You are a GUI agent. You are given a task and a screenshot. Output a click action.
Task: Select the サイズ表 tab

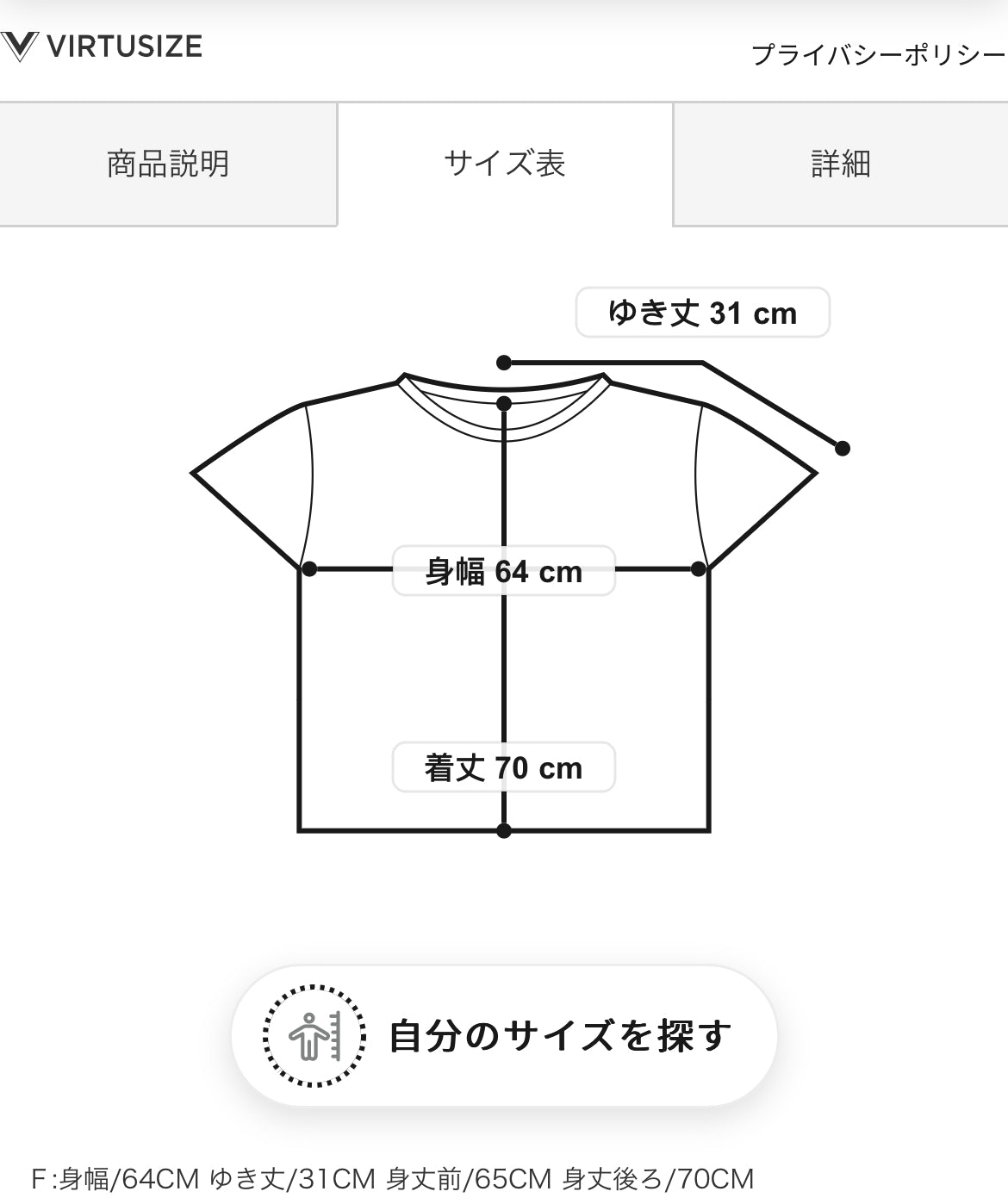pos(504,164)
